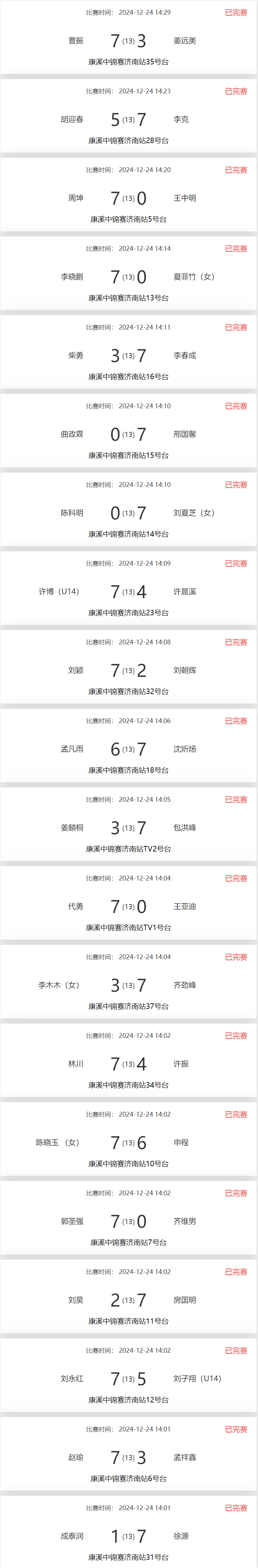258x1568 pixels.
Task: Open the 代勇 vs 王亚迪 TV1 table match
Action: (128, 907)
